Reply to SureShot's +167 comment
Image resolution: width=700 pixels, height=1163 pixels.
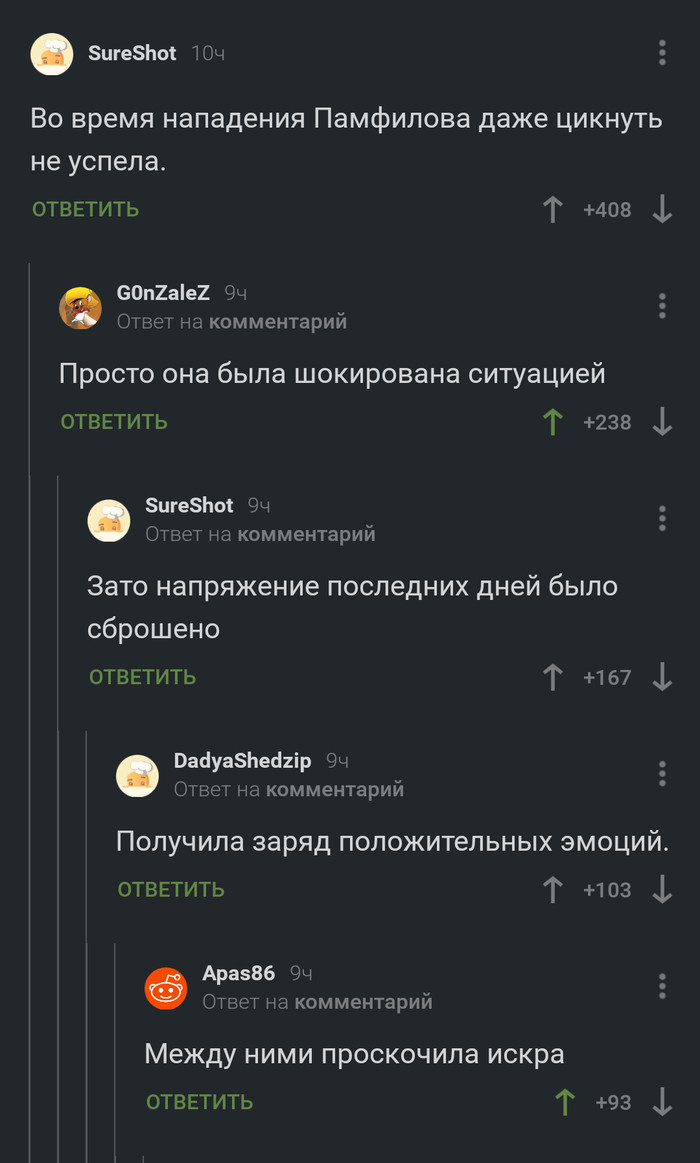tap(142, 677)
